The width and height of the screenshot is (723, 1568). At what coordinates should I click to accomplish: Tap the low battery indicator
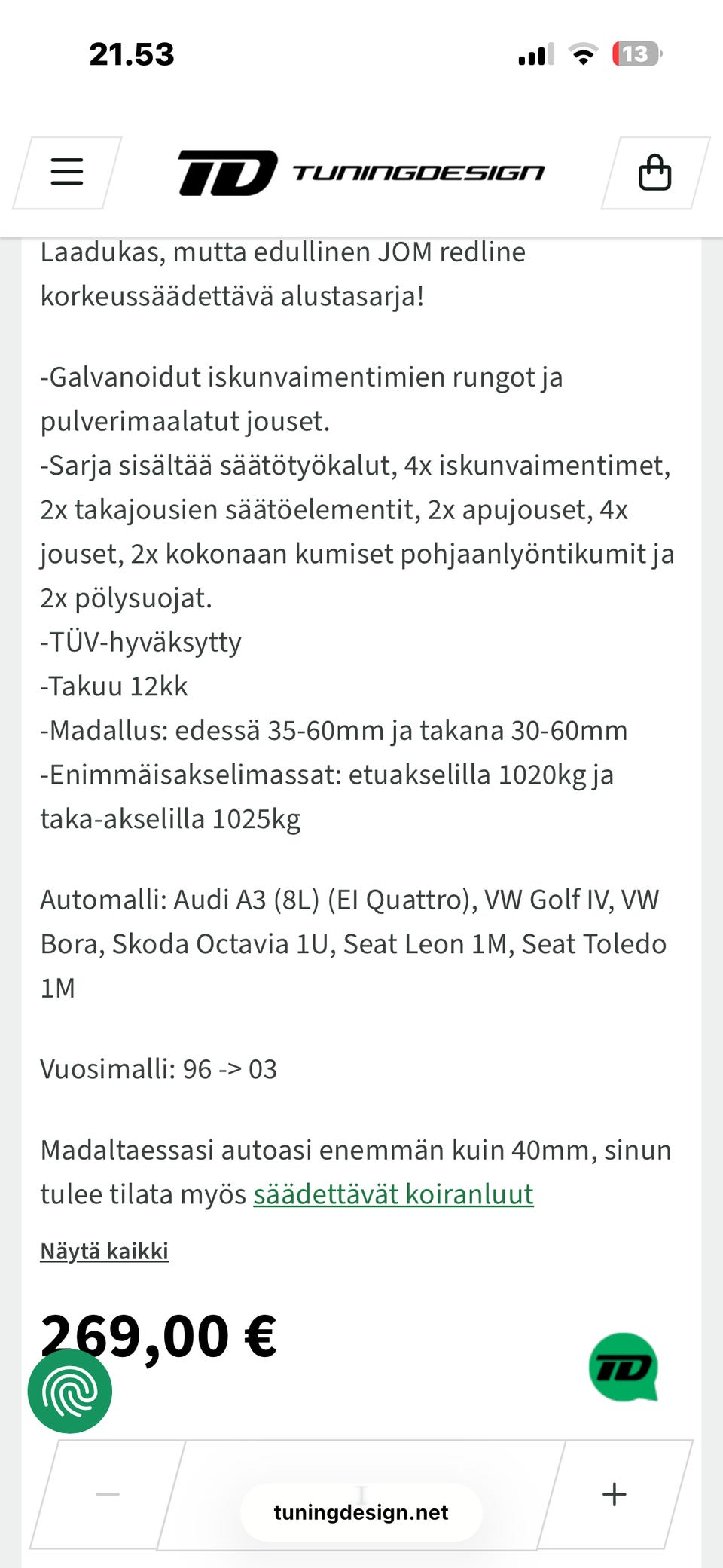[636, 55]
